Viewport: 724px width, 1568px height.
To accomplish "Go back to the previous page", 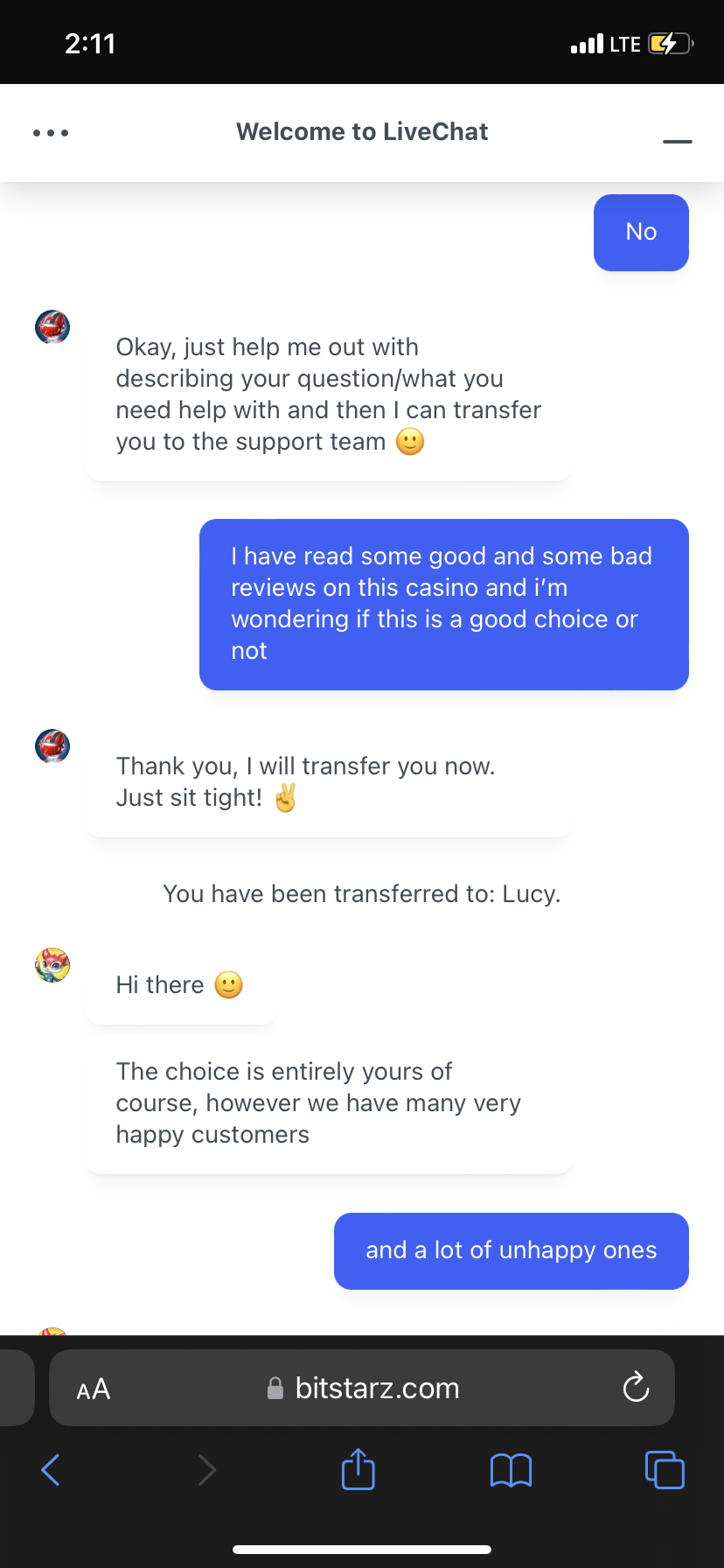I will (51, 1470).
